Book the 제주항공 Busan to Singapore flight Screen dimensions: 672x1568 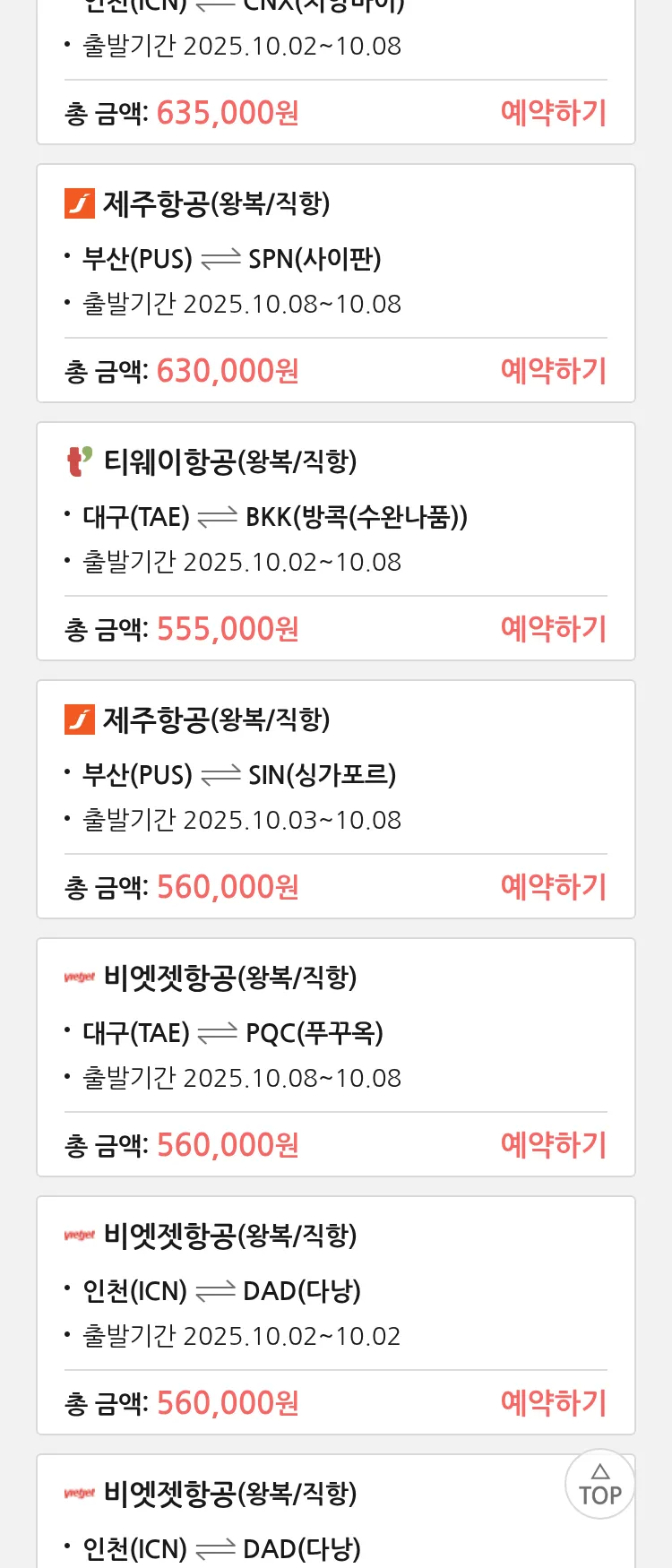click(x=553, y=887)
